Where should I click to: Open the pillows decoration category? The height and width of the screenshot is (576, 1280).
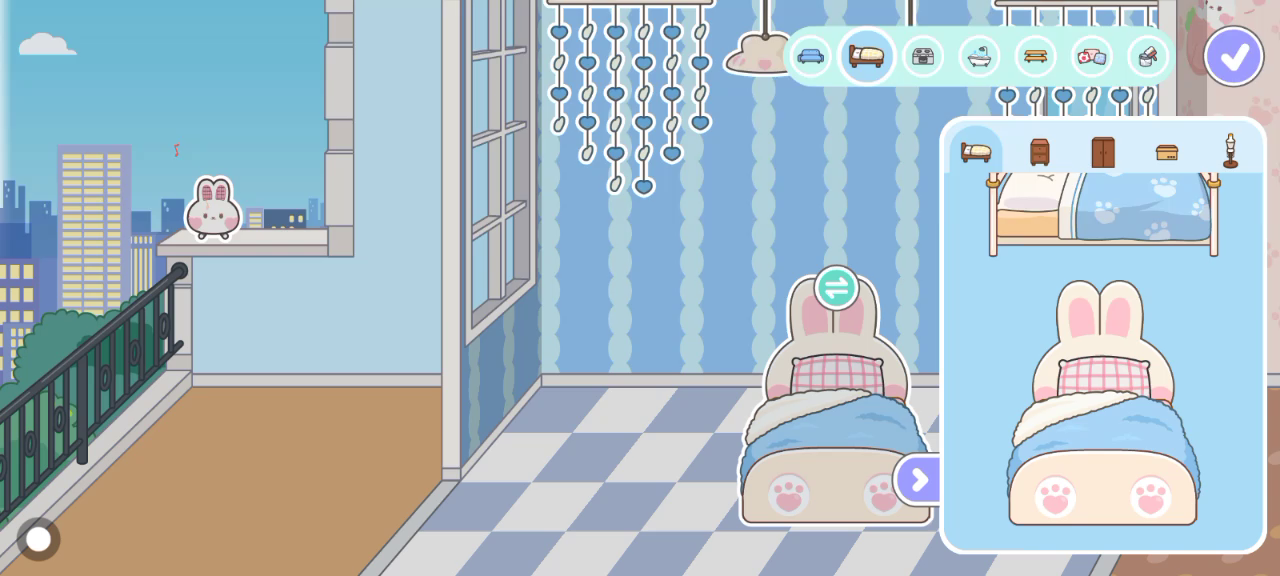pos(1091,56)
